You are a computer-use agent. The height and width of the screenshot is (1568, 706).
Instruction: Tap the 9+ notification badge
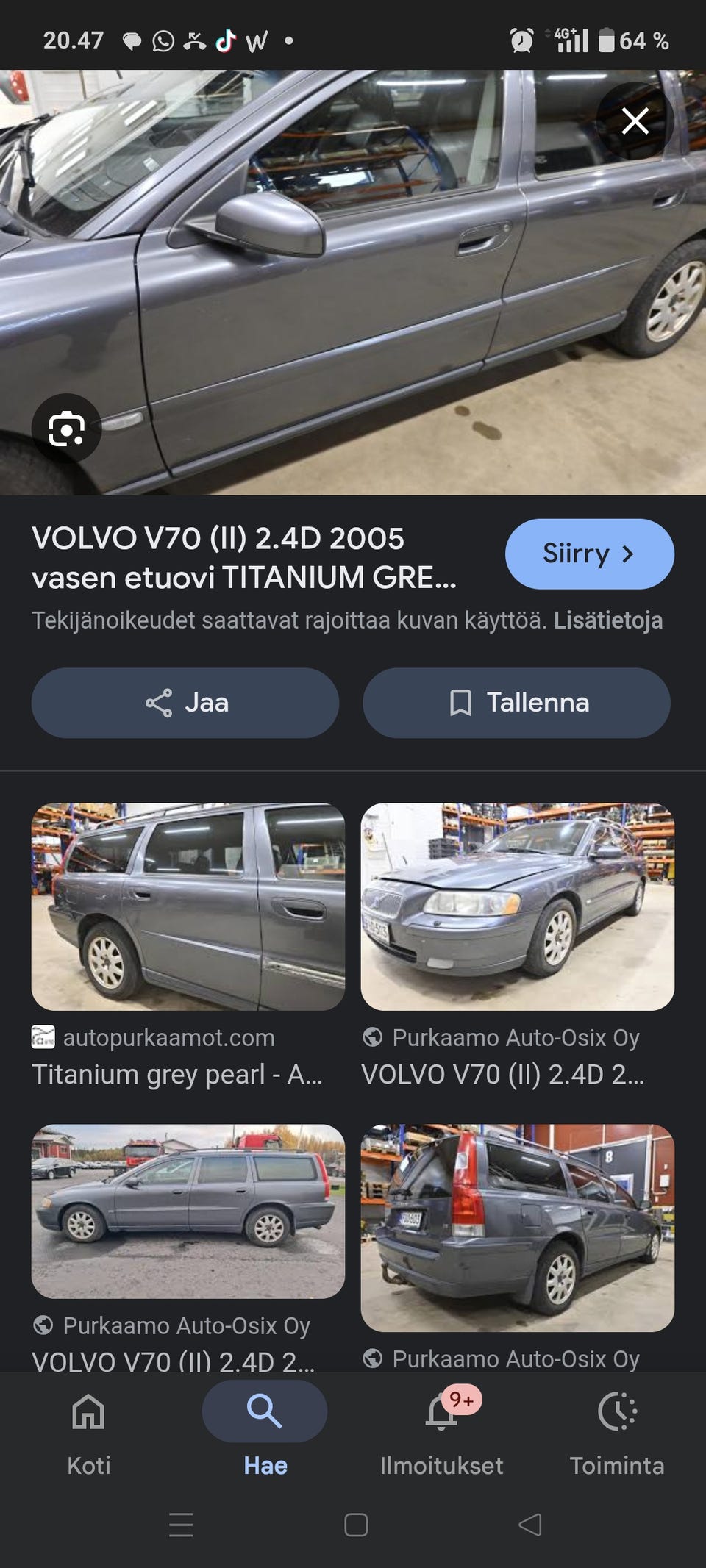coord(462,1396)
